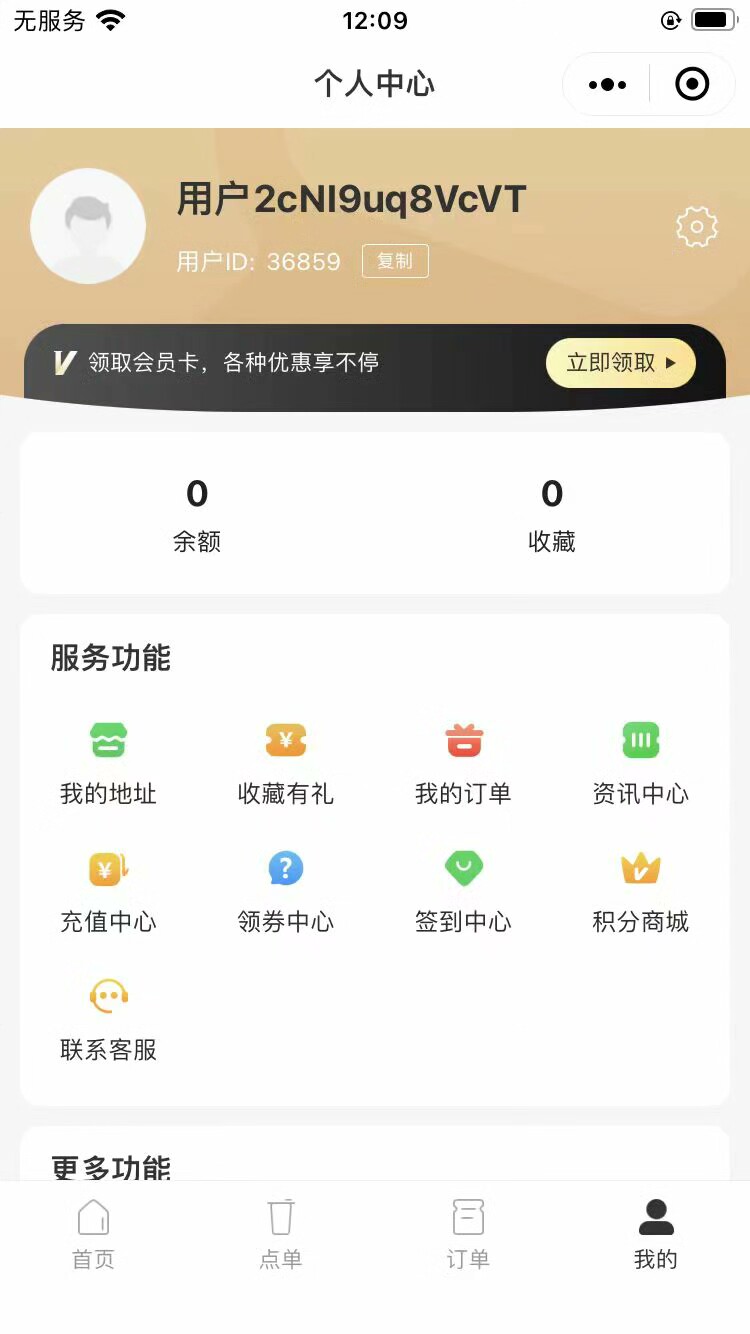Browse the 积分商城

641,891
